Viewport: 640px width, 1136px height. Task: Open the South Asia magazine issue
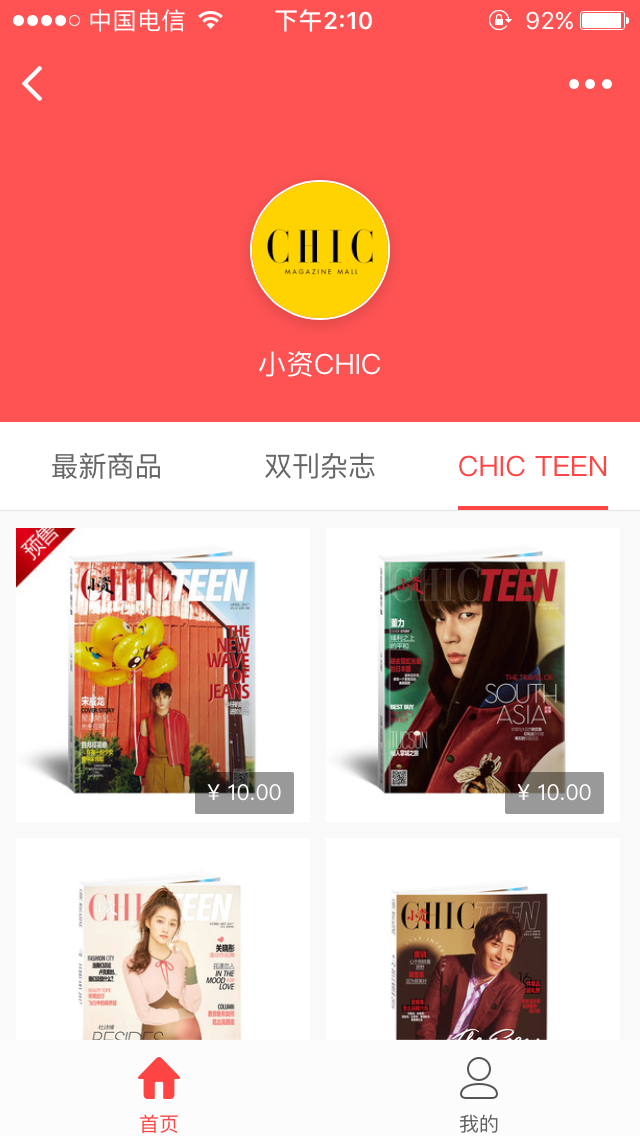pos(473,675)
